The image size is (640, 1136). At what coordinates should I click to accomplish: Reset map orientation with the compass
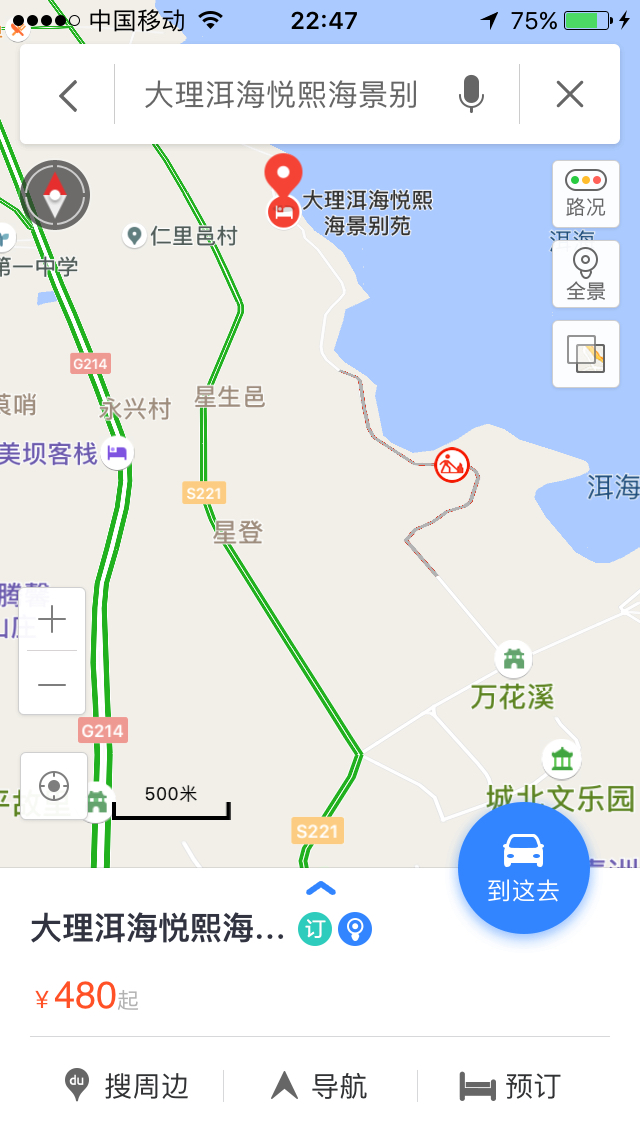point(55,195)
